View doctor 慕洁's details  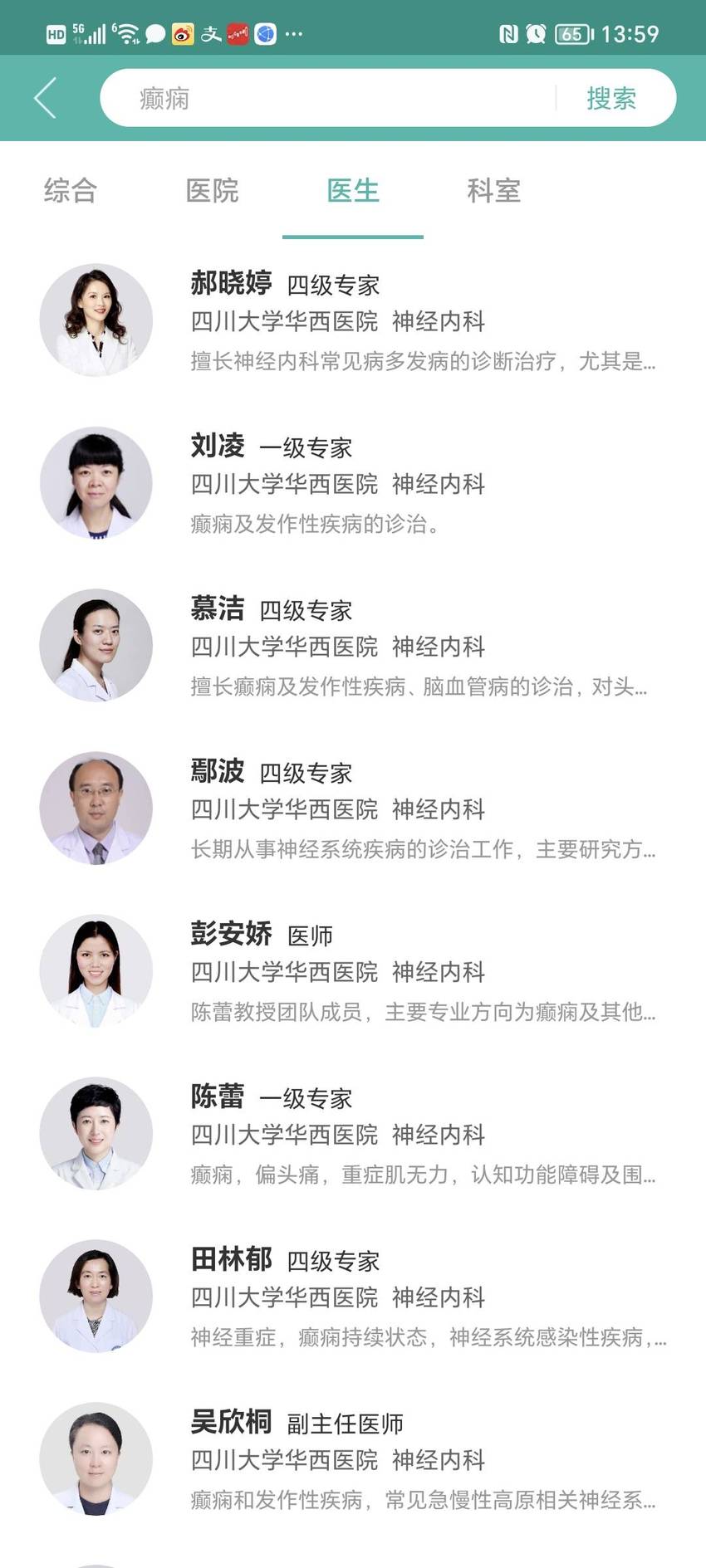353,646
